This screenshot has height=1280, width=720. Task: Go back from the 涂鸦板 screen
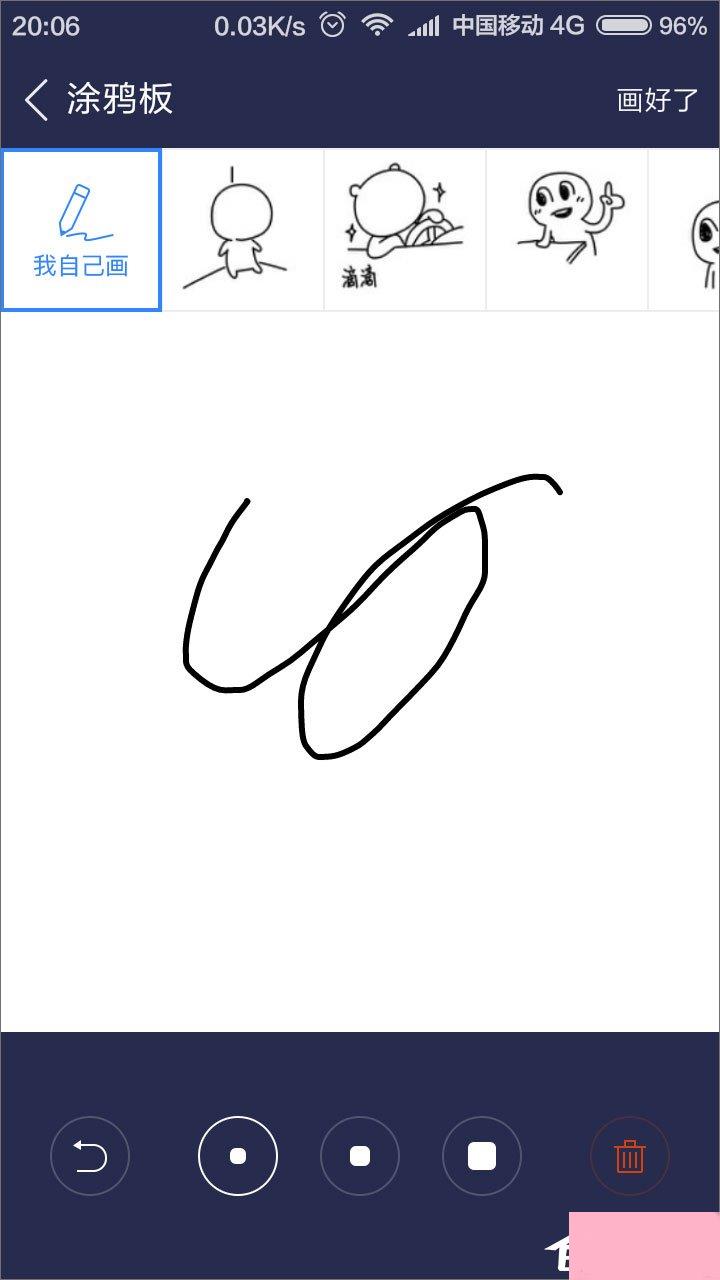coord(37,100)
